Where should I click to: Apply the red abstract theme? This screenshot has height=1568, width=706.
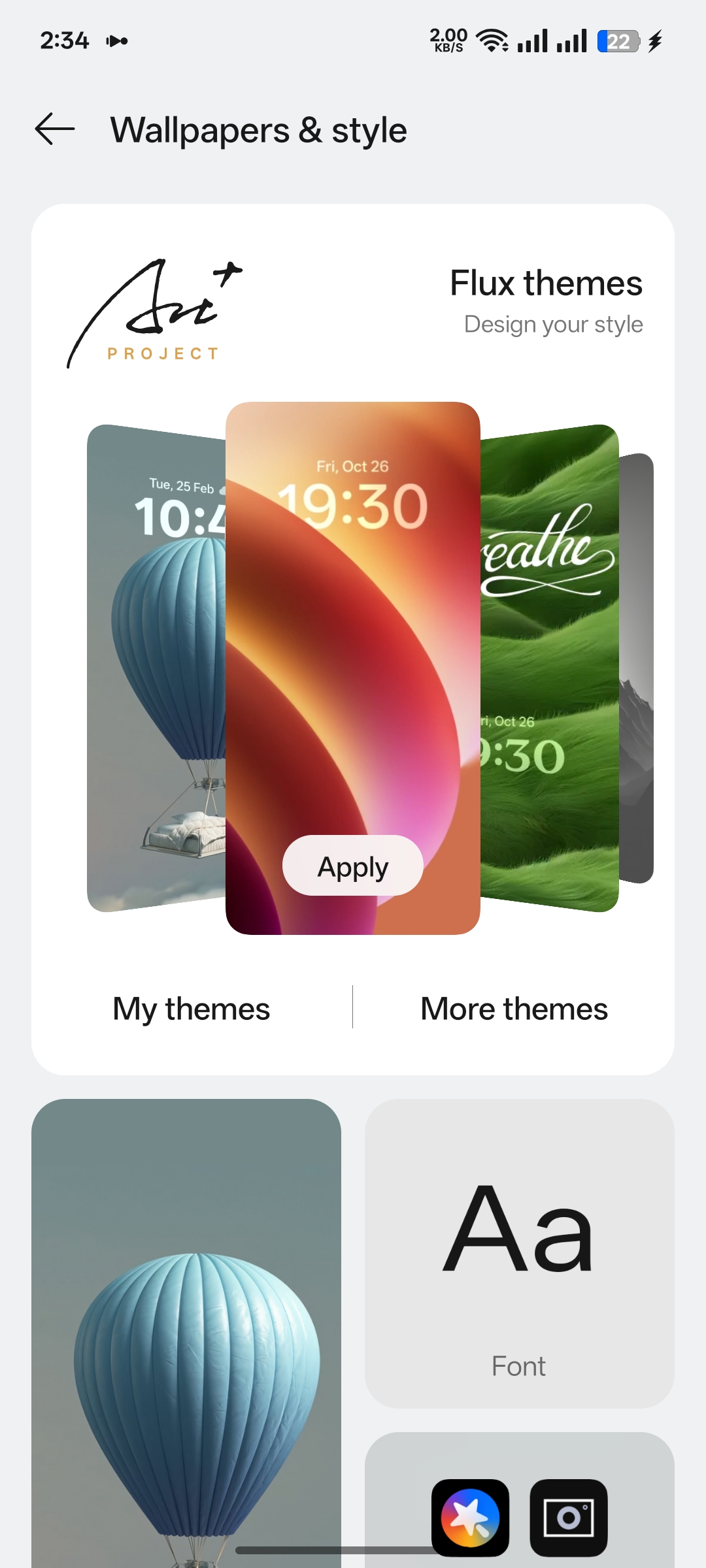(352, 866)
